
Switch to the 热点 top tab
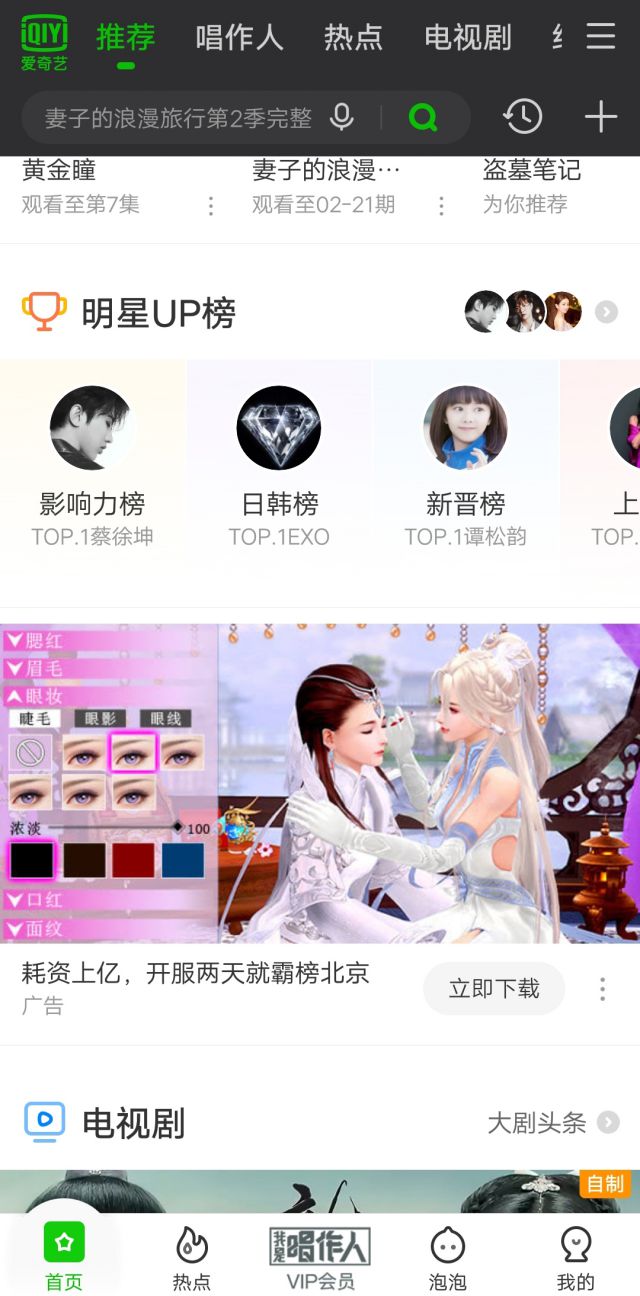353,37
